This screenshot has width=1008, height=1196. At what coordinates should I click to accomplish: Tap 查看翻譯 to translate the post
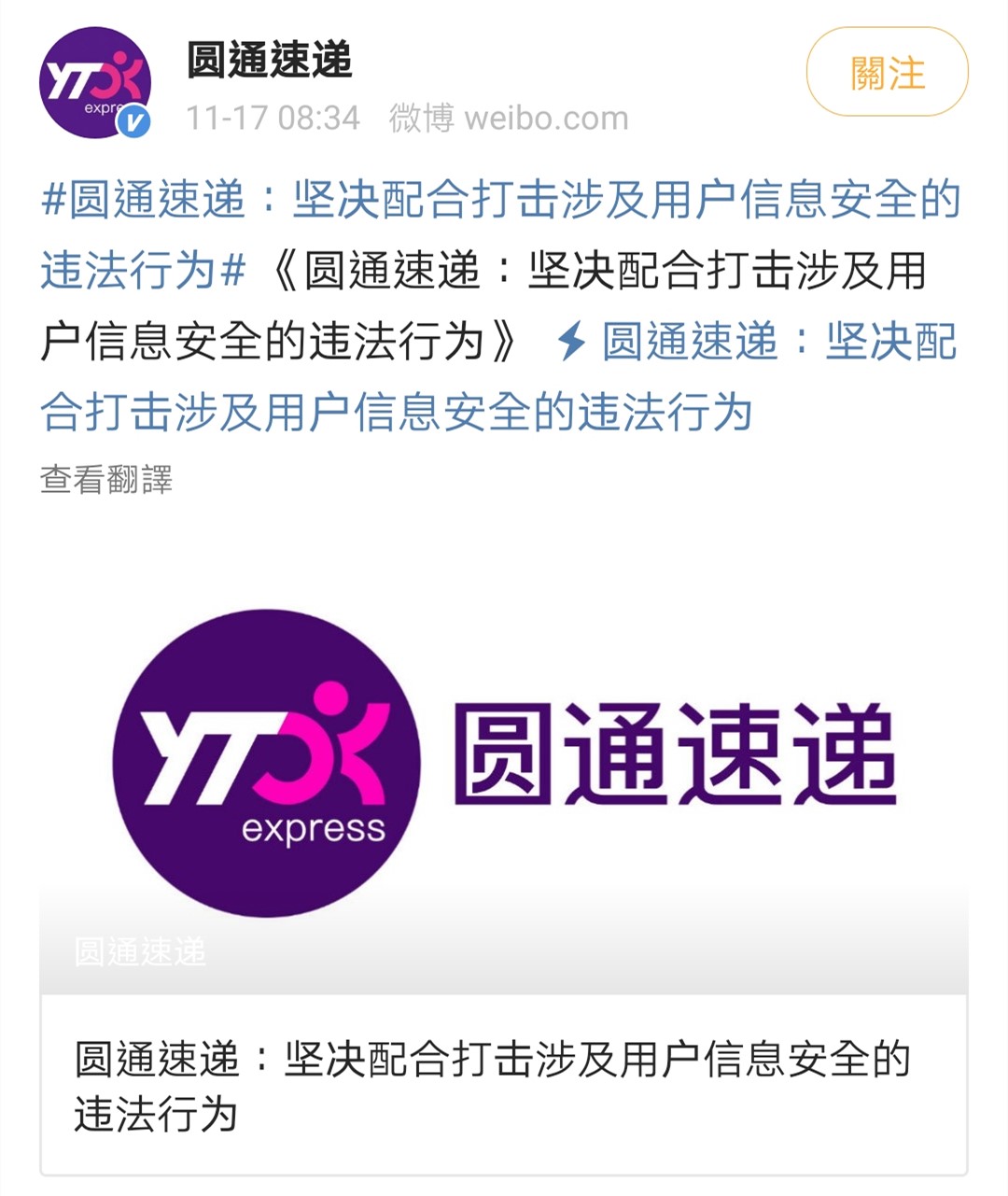[x=106, y=480]
